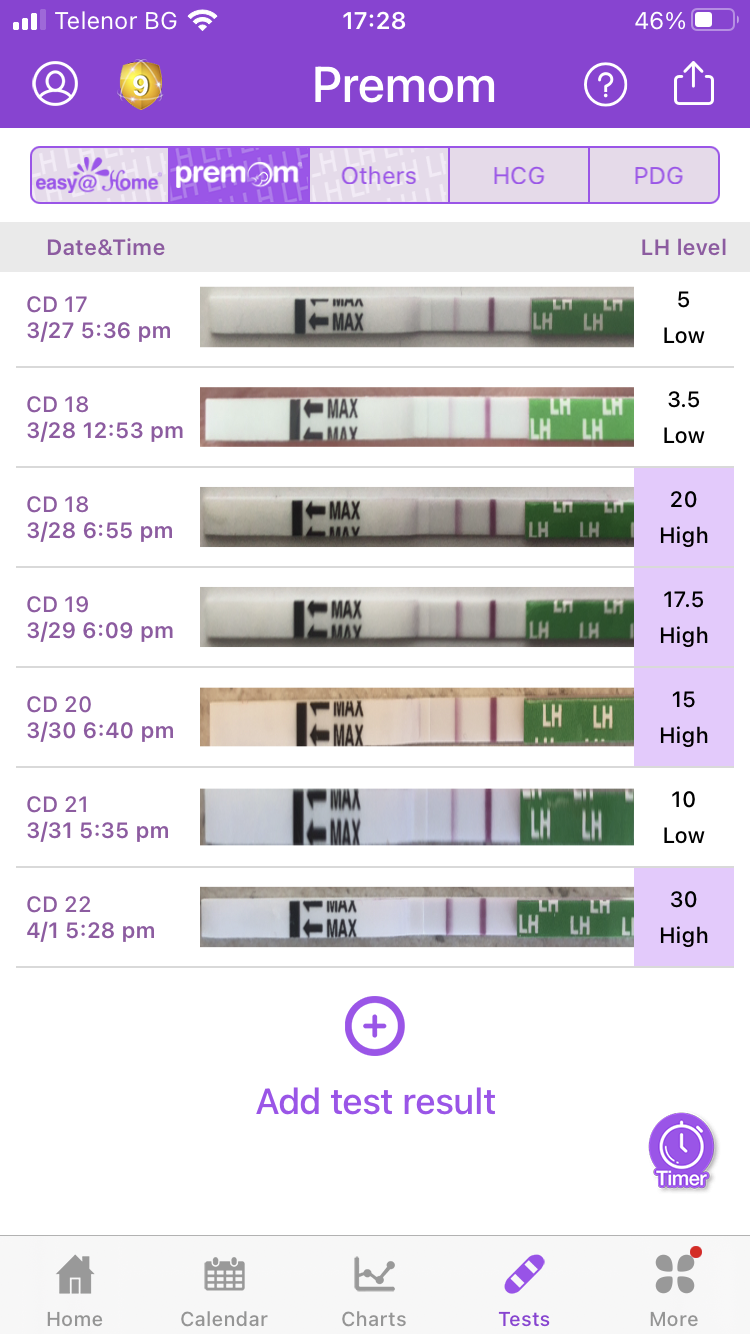Image resolution: width=750 pixels, height=1334 pixels.
Task: Open the user profile icon
Action: 55,85
